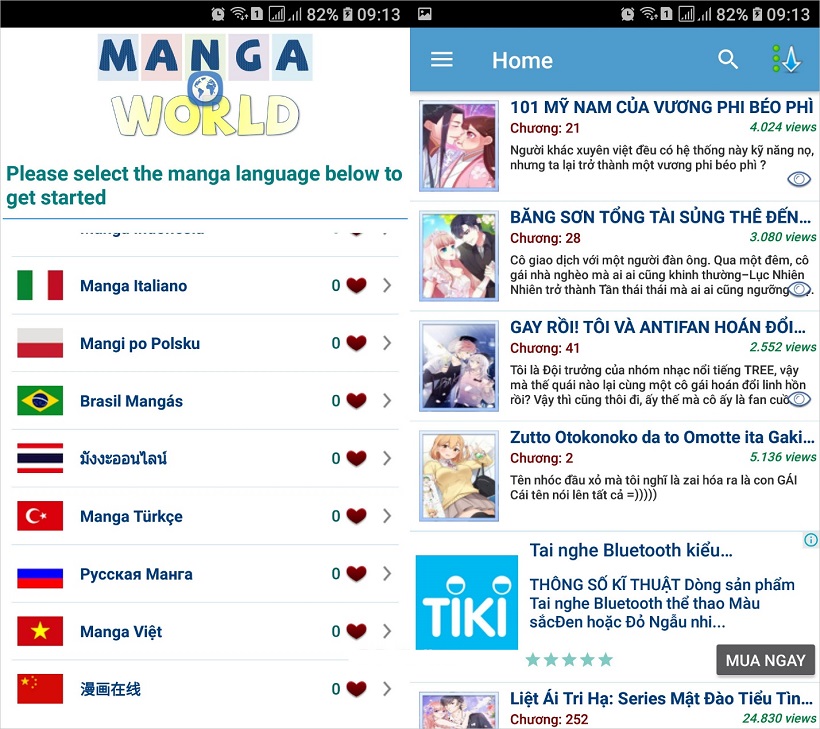
Task: Open Zutto Otokonoko da to Omotte ita manga
Action: 662,437
